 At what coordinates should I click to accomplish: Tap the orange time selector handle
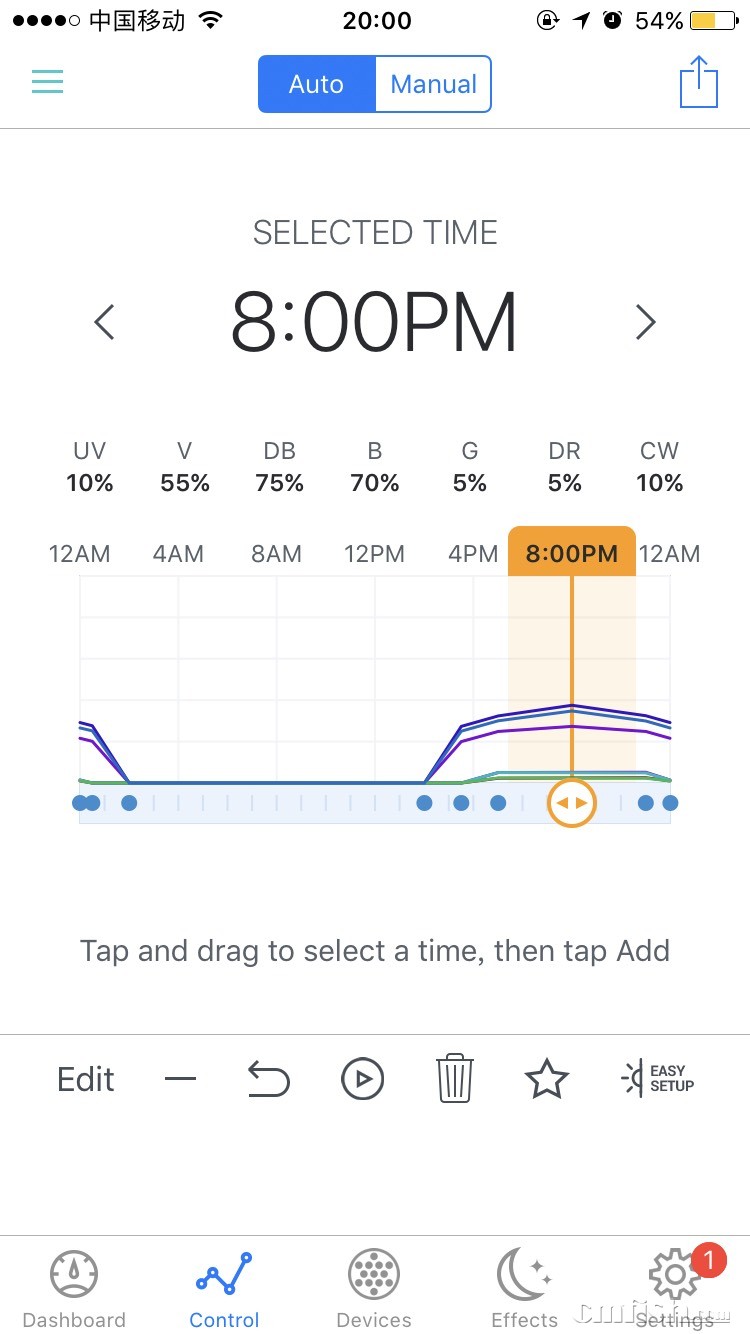572,803
